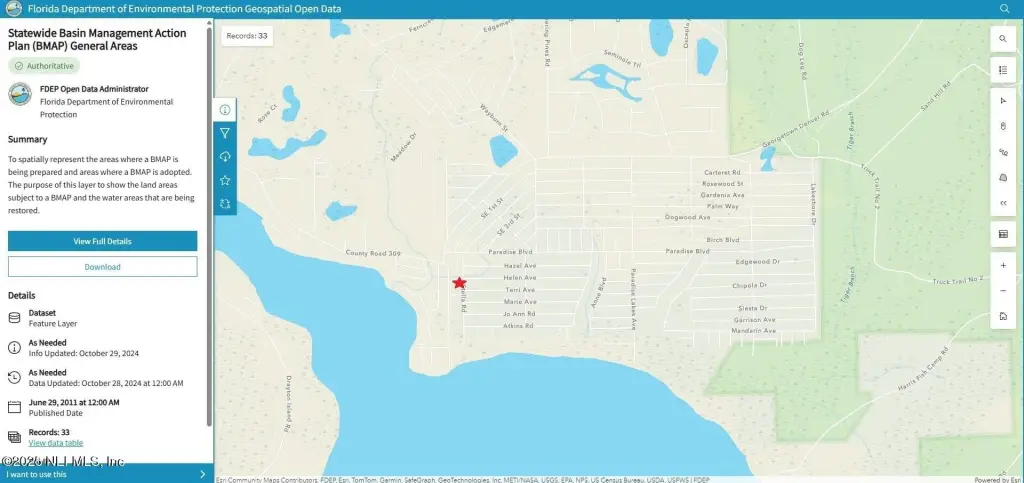Image resolution: width=1024 pixels, height=483 pixels.
Task: Zoom out on the map
Action: 1003,291
